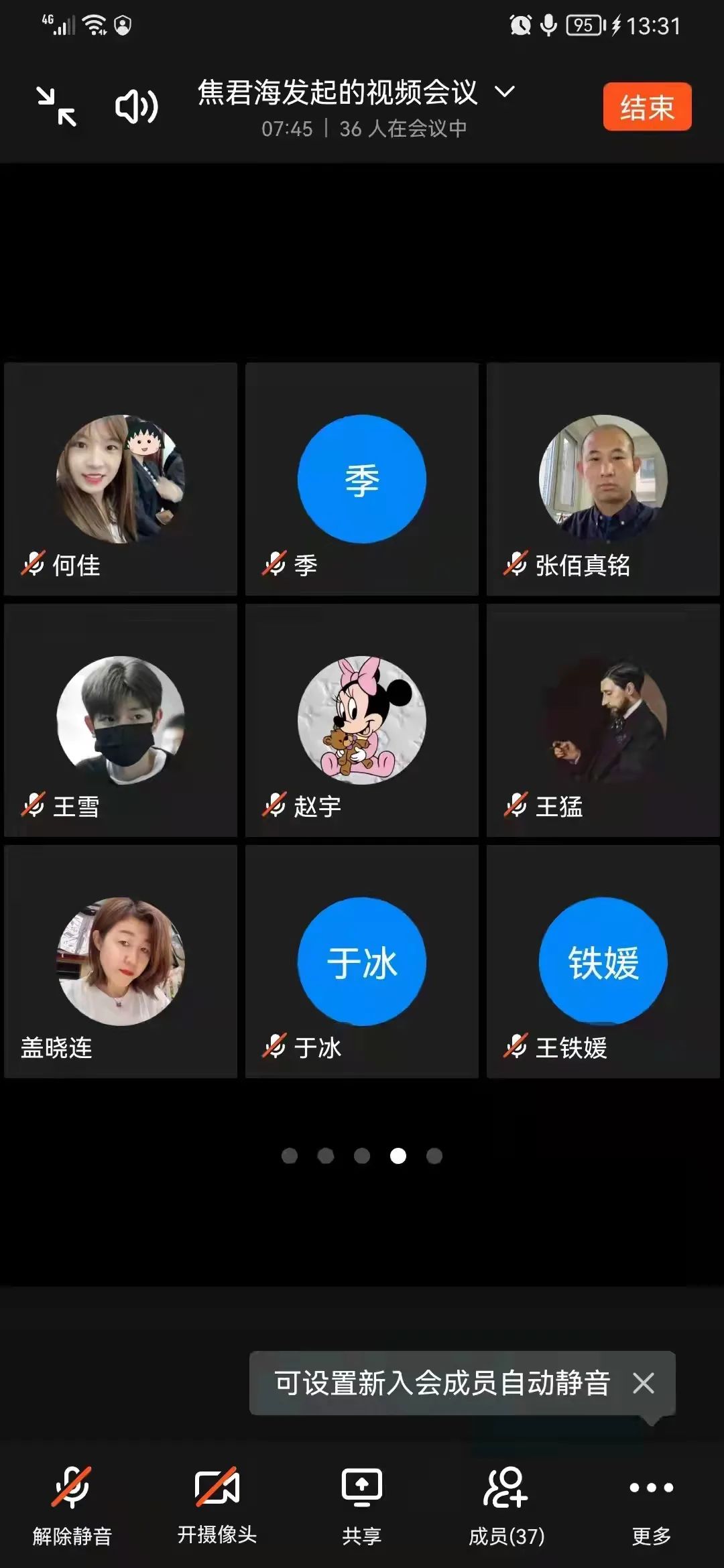Tap the tile for 于冰
This screenshot has width=724, height=1568.
point(362,962)
